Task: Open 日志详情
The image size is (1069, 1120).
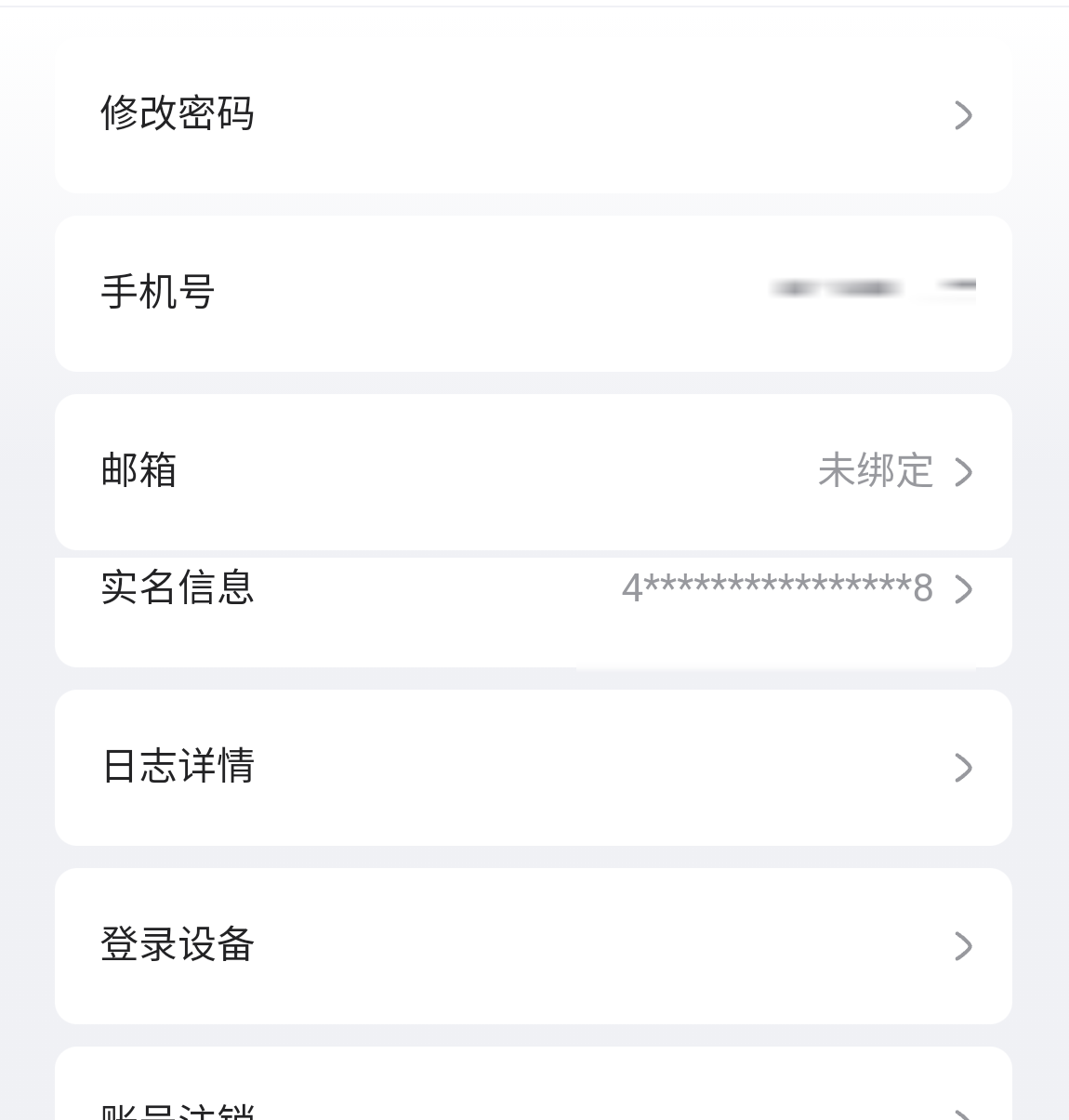Action: 533,767
